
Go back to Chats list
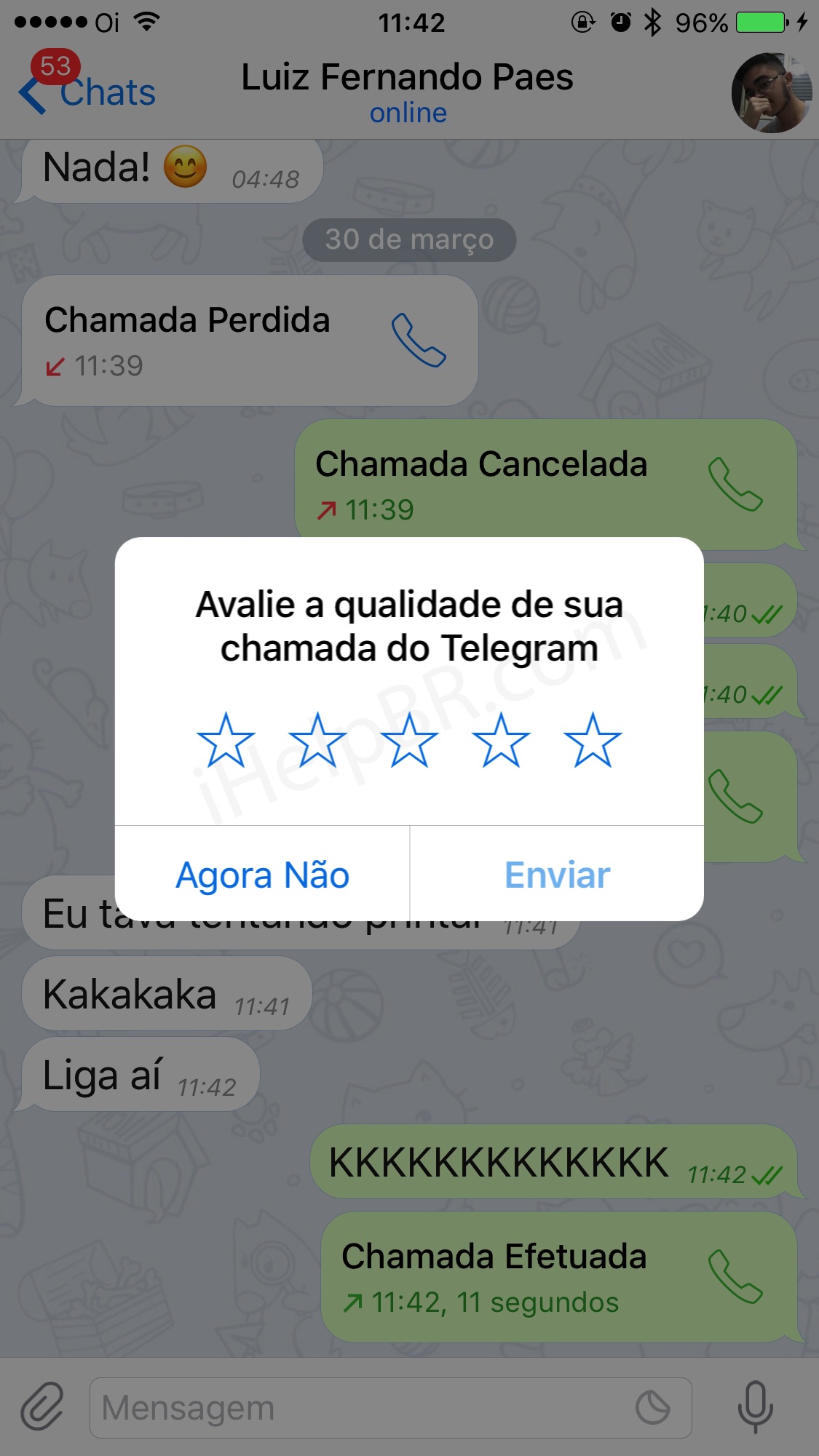pyautogui.click(x=87, y=93)
